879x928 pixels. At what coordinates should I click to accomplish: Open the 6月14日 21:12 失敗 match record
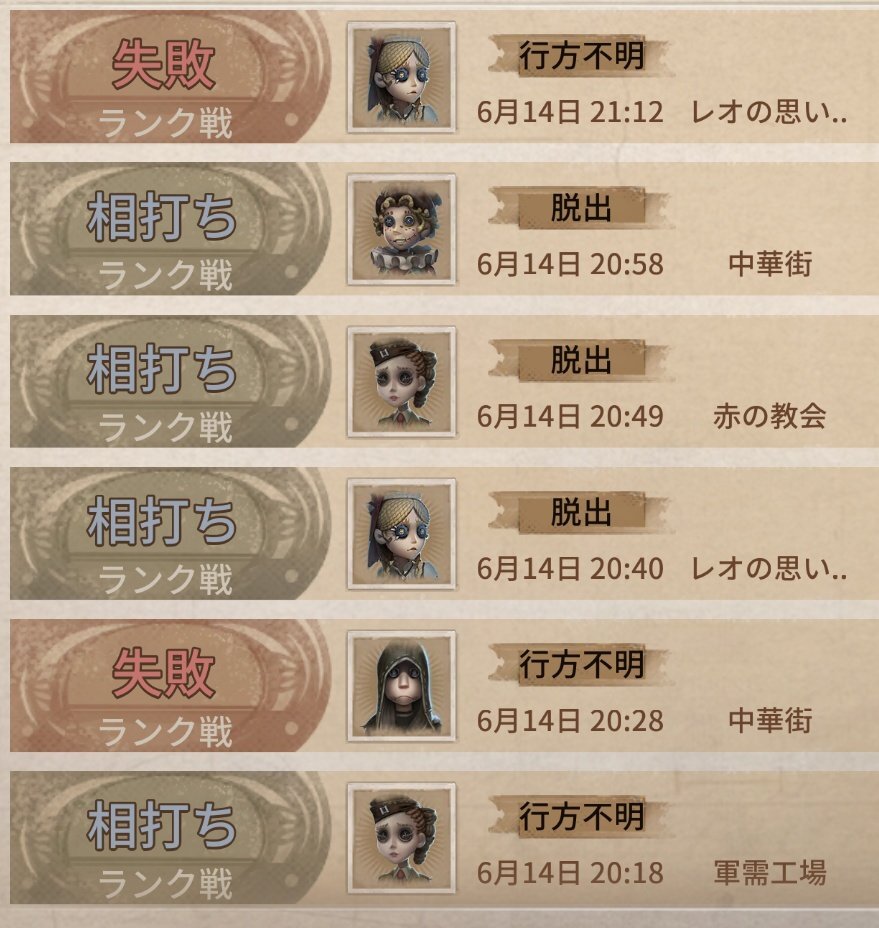pyautogui.click(x=444, y=77)
